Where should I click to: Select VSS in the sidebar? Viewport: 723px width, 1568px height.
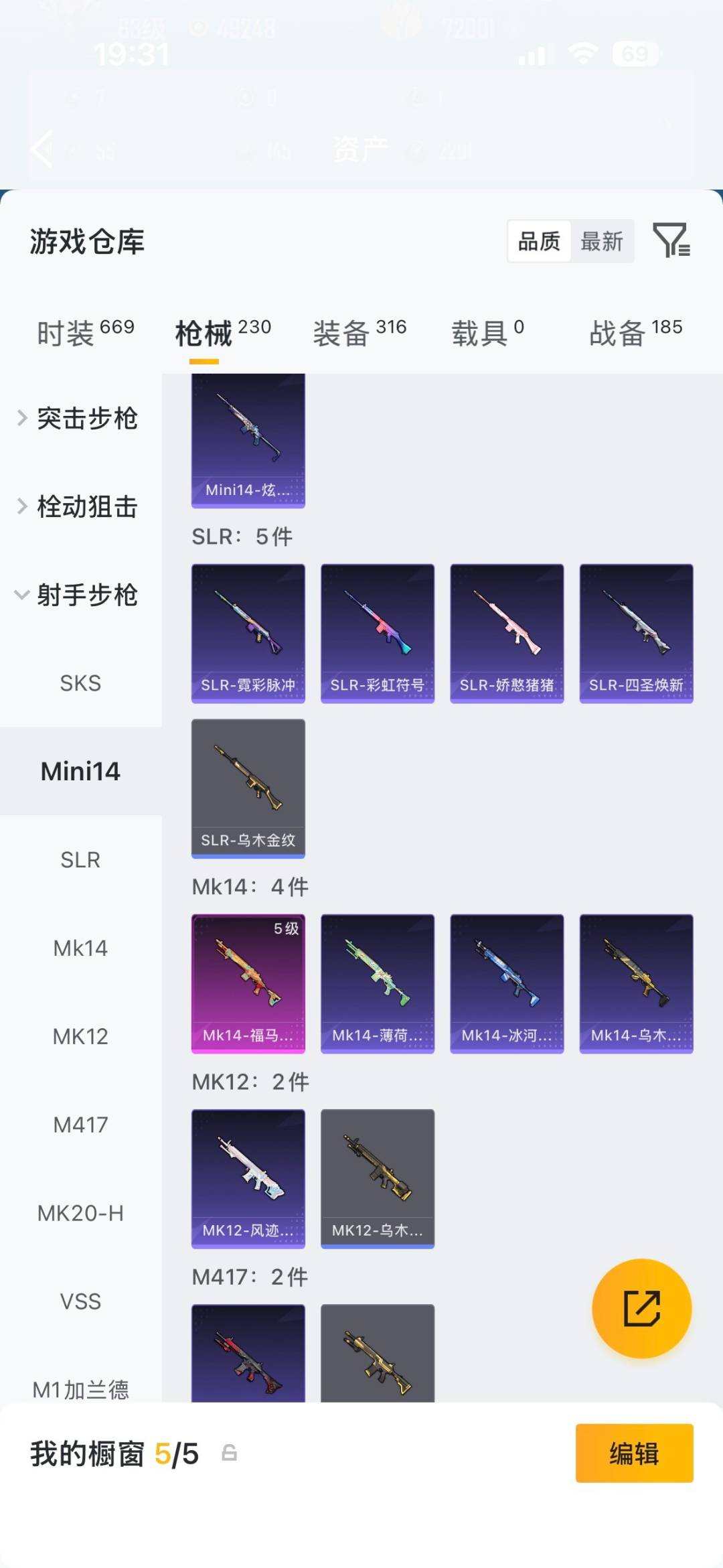(80, 1301)
